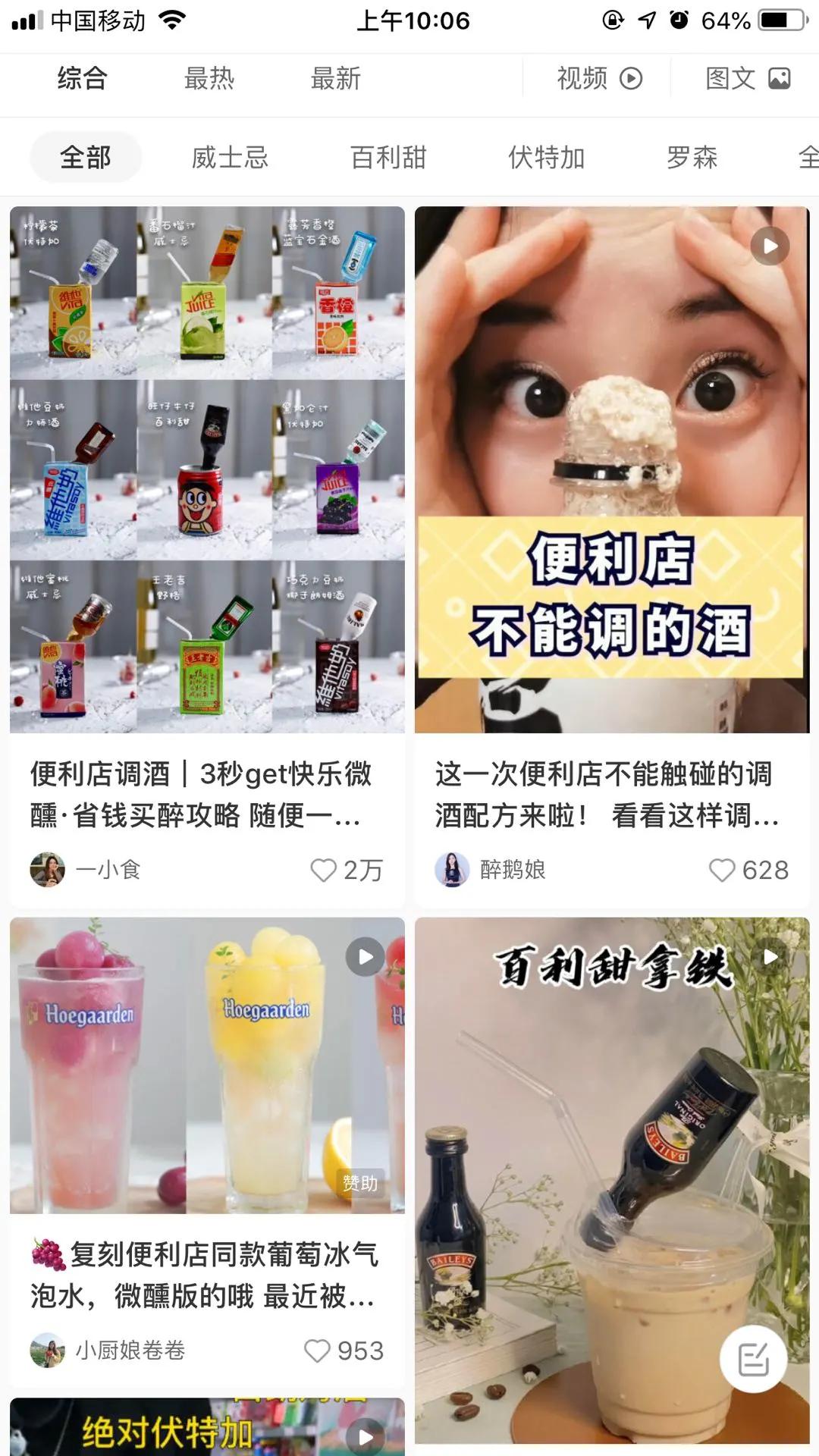This screenshot has height=1456, width=819.
Task: Click the video camera icon beside 视频
Action: tap(632, 78)
